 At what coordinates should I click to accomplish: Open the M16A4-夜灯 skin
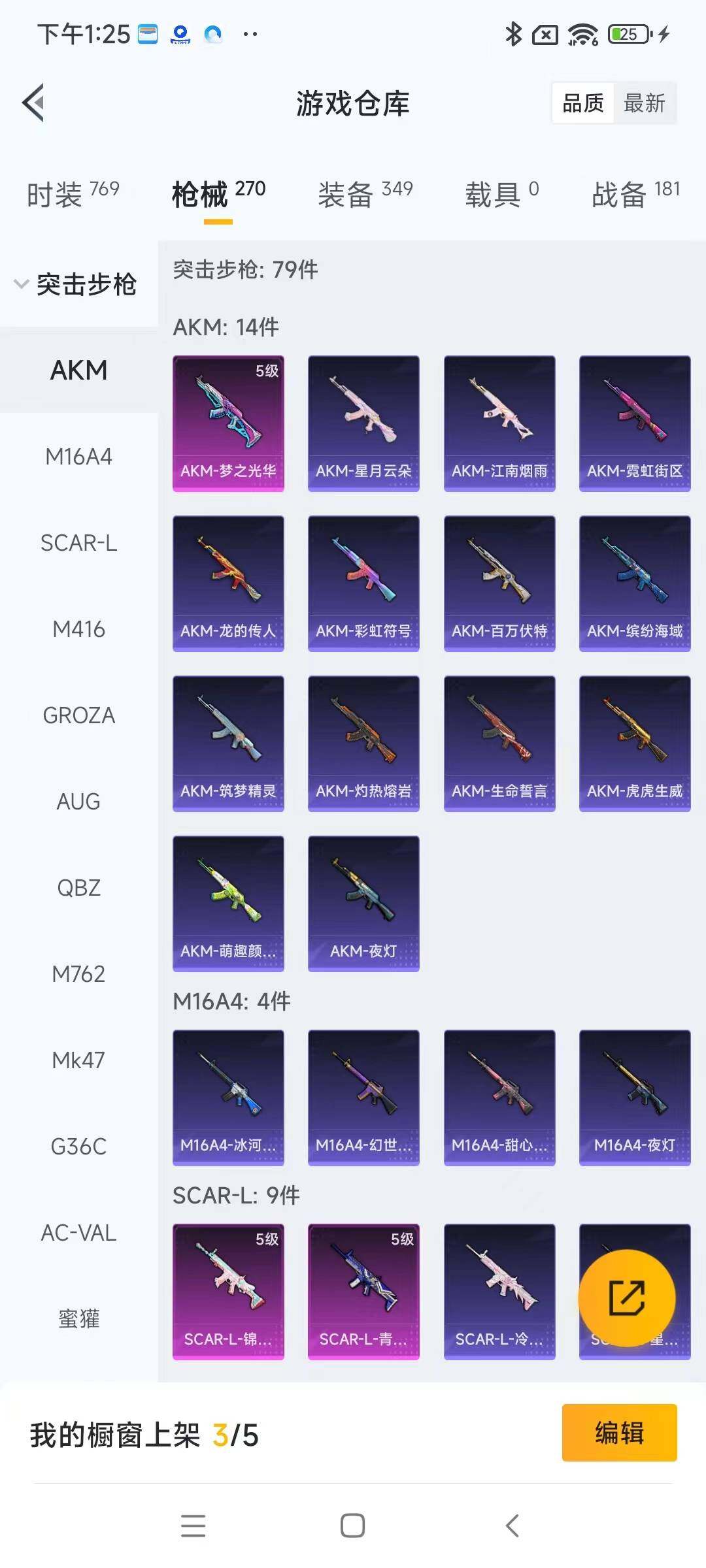pyautogui.click(x=635, y=1098)
